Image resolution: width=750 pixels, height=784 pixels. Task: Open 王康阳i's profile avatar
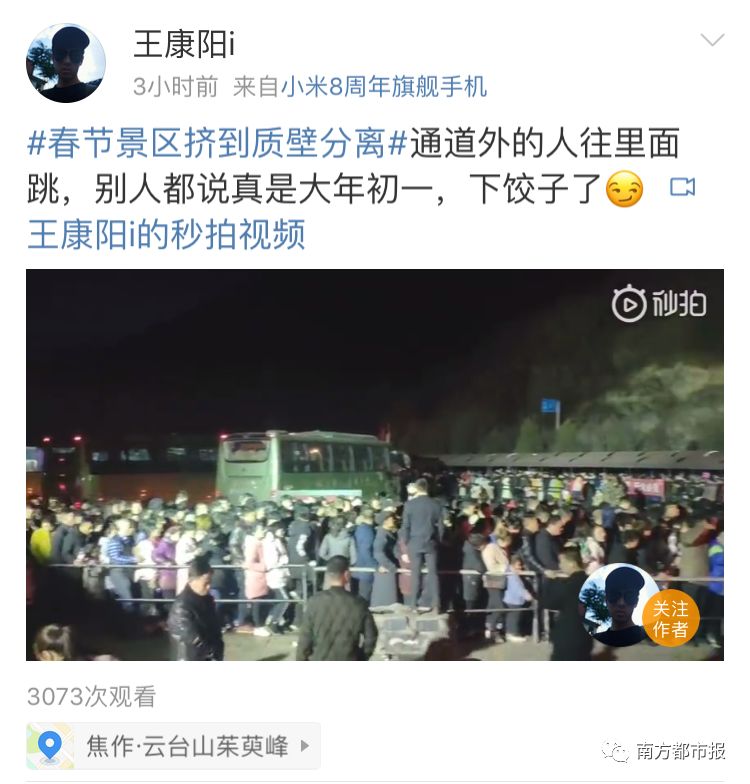click(x=66, y=63)
